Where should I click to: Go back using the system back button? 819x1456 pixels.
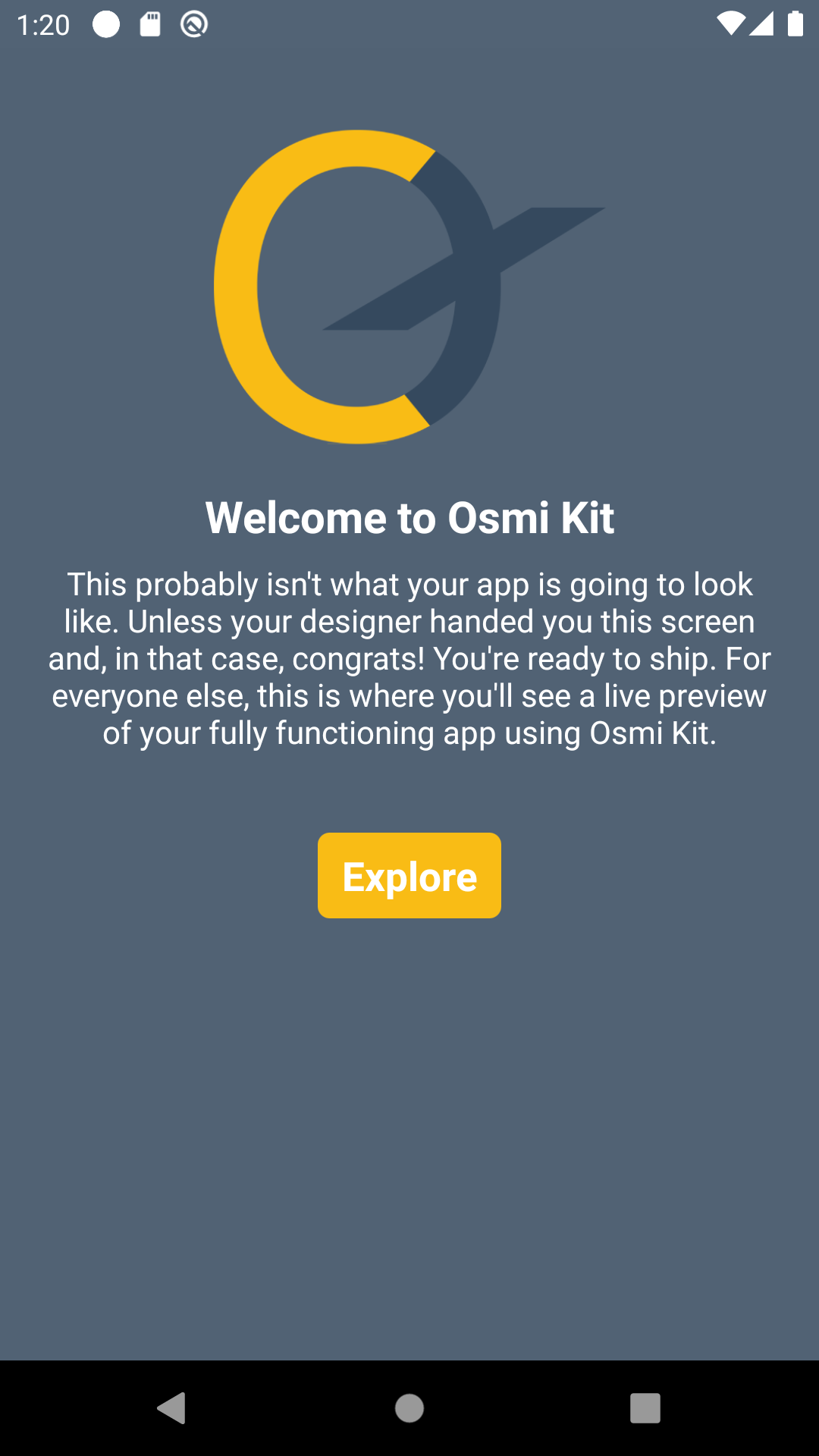[172, 1408]
